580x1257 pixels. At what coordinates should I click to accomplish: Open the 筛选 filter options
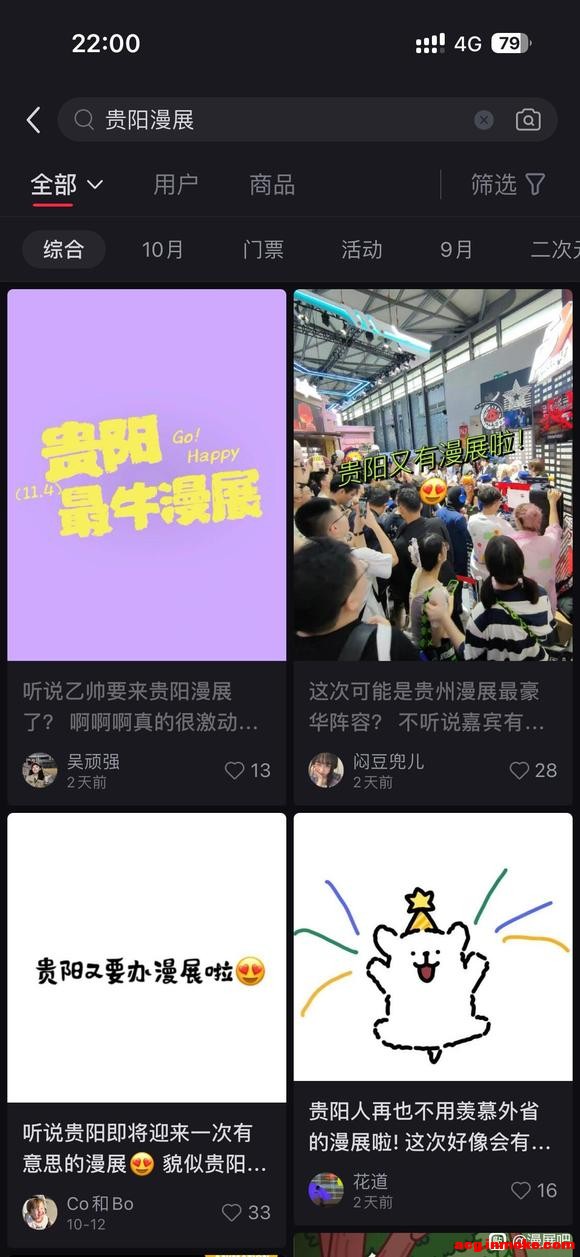(x=508, y=184)
